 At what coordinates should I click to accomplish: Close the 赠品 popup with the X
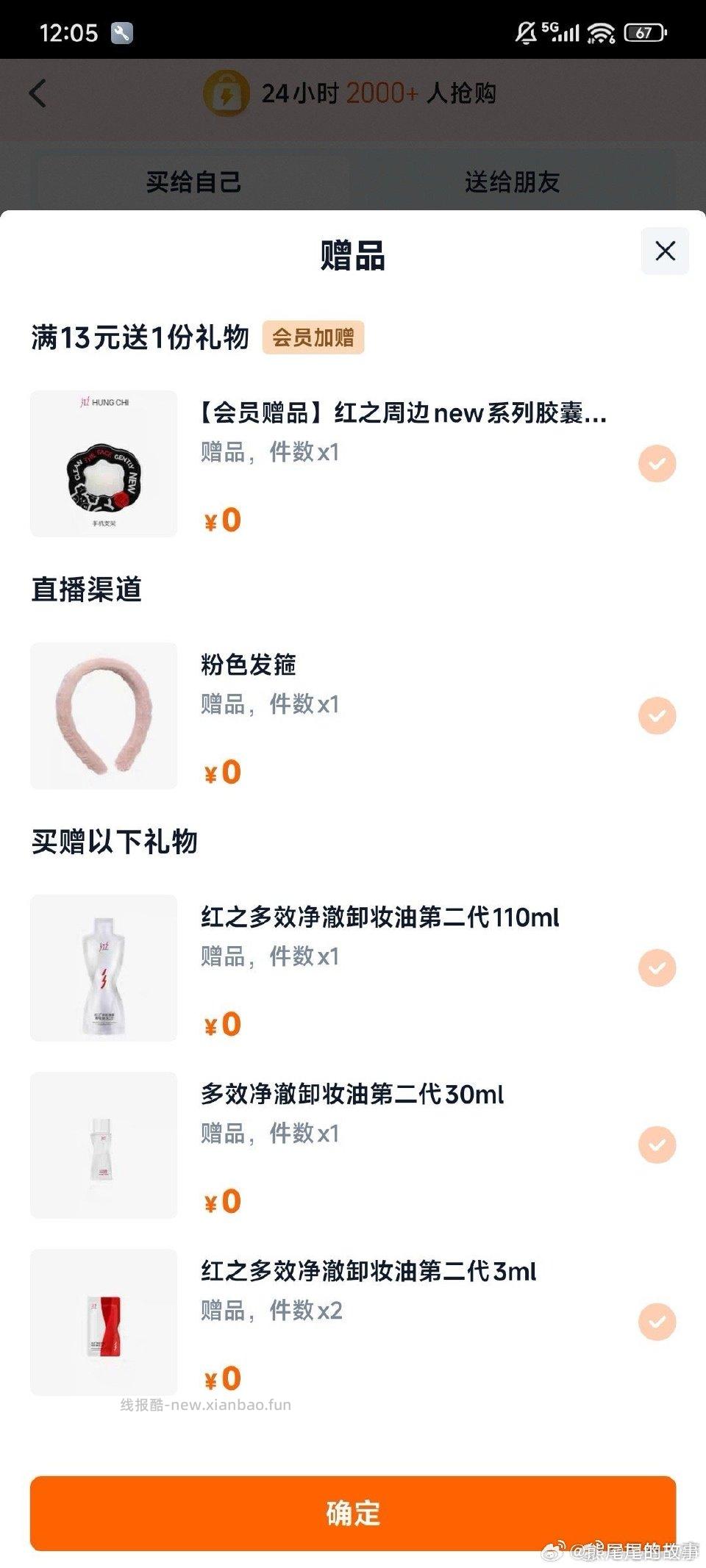point(666,251)
